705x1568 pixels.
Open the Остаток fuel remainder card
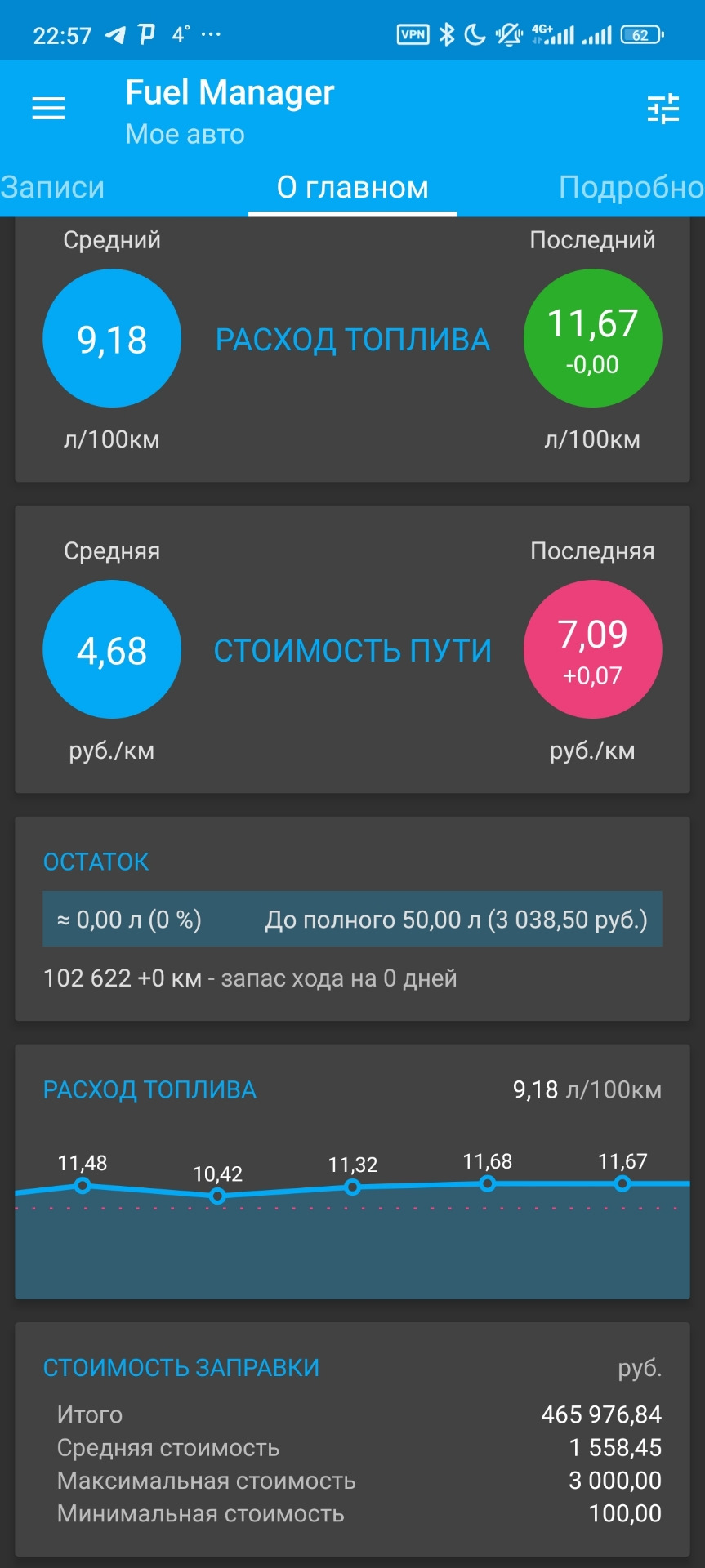[352, 919]
